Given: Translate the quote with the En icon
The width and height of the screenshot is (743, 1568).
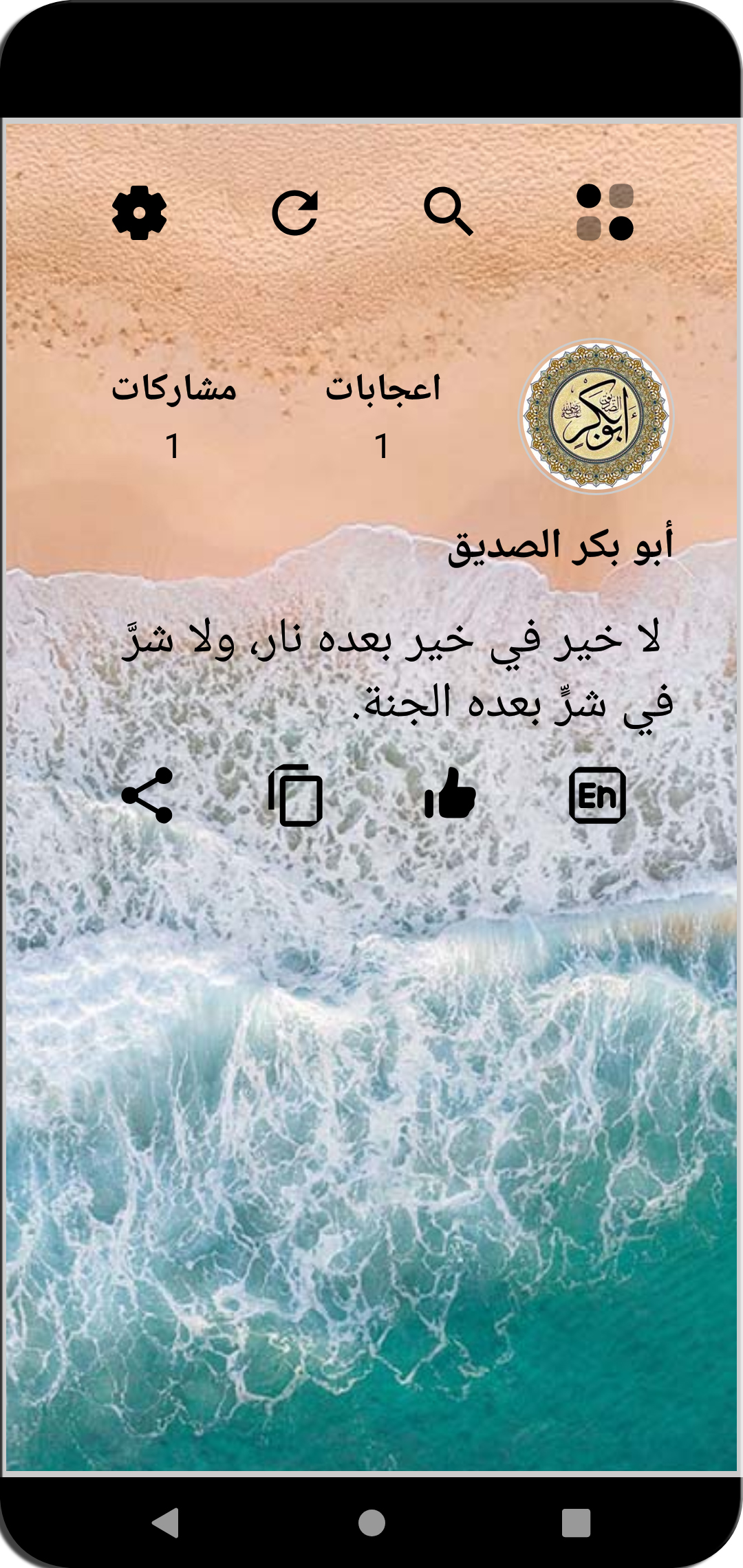Looking at the screenshot, I should (597, 796).
